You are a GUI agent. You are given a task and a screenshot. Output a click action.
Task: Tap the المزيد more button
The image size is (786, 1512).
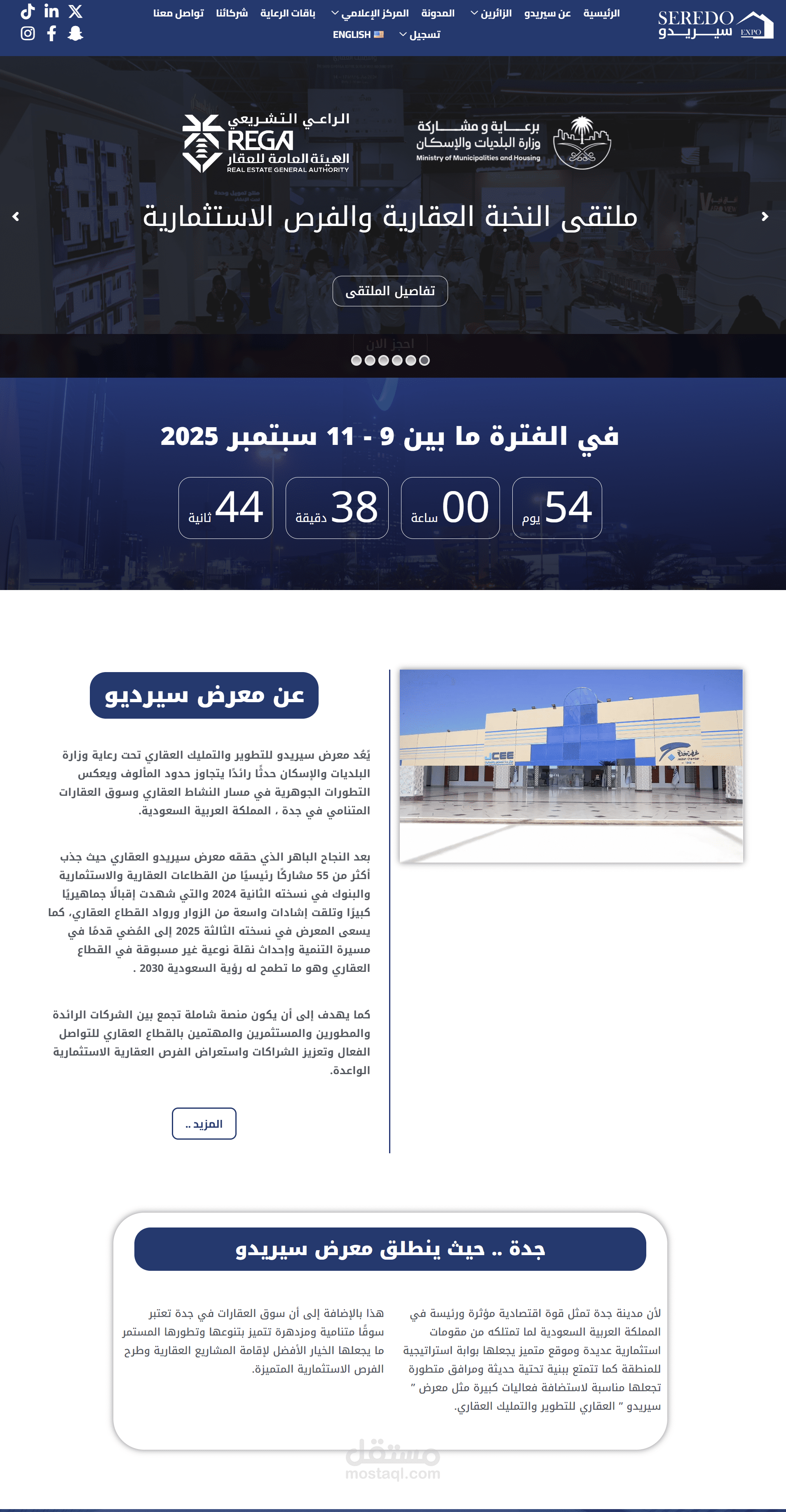(x=204, y=1124)
